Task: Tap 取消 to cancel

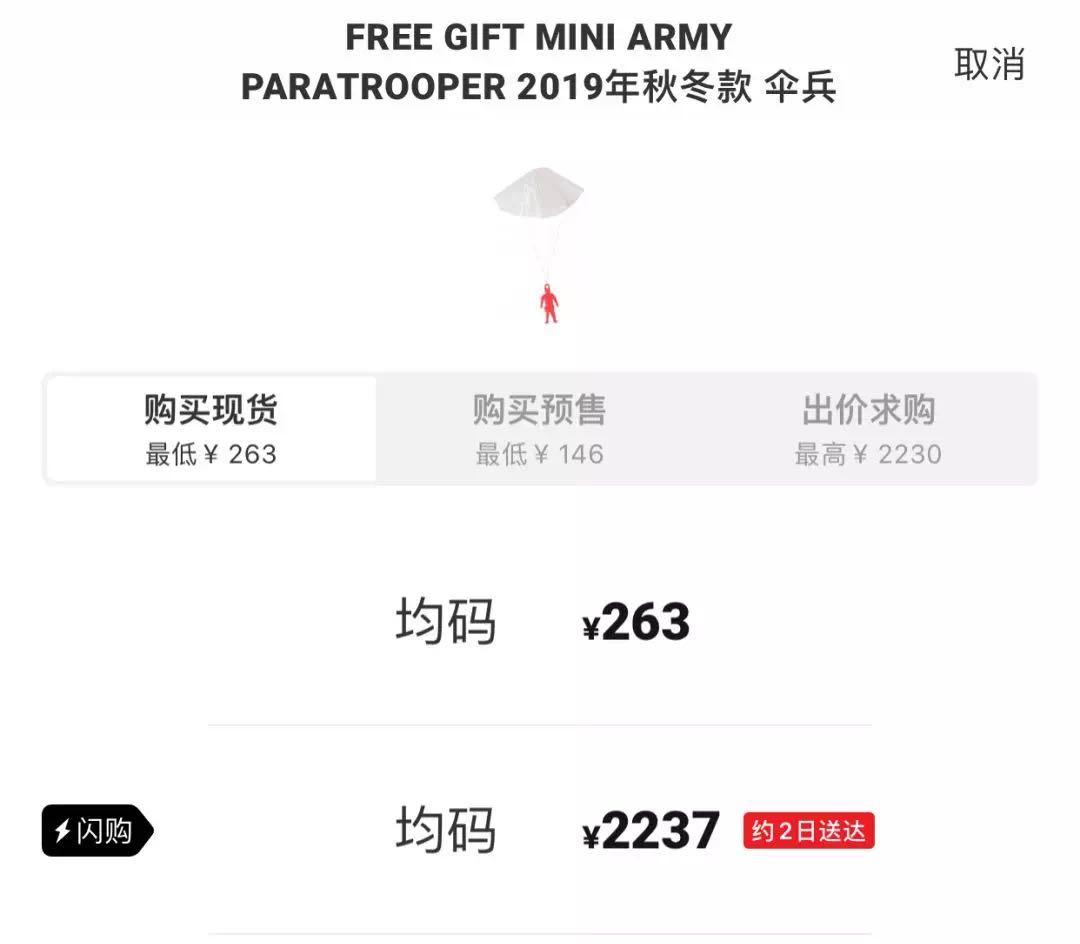Action: (x=988, y=64)
